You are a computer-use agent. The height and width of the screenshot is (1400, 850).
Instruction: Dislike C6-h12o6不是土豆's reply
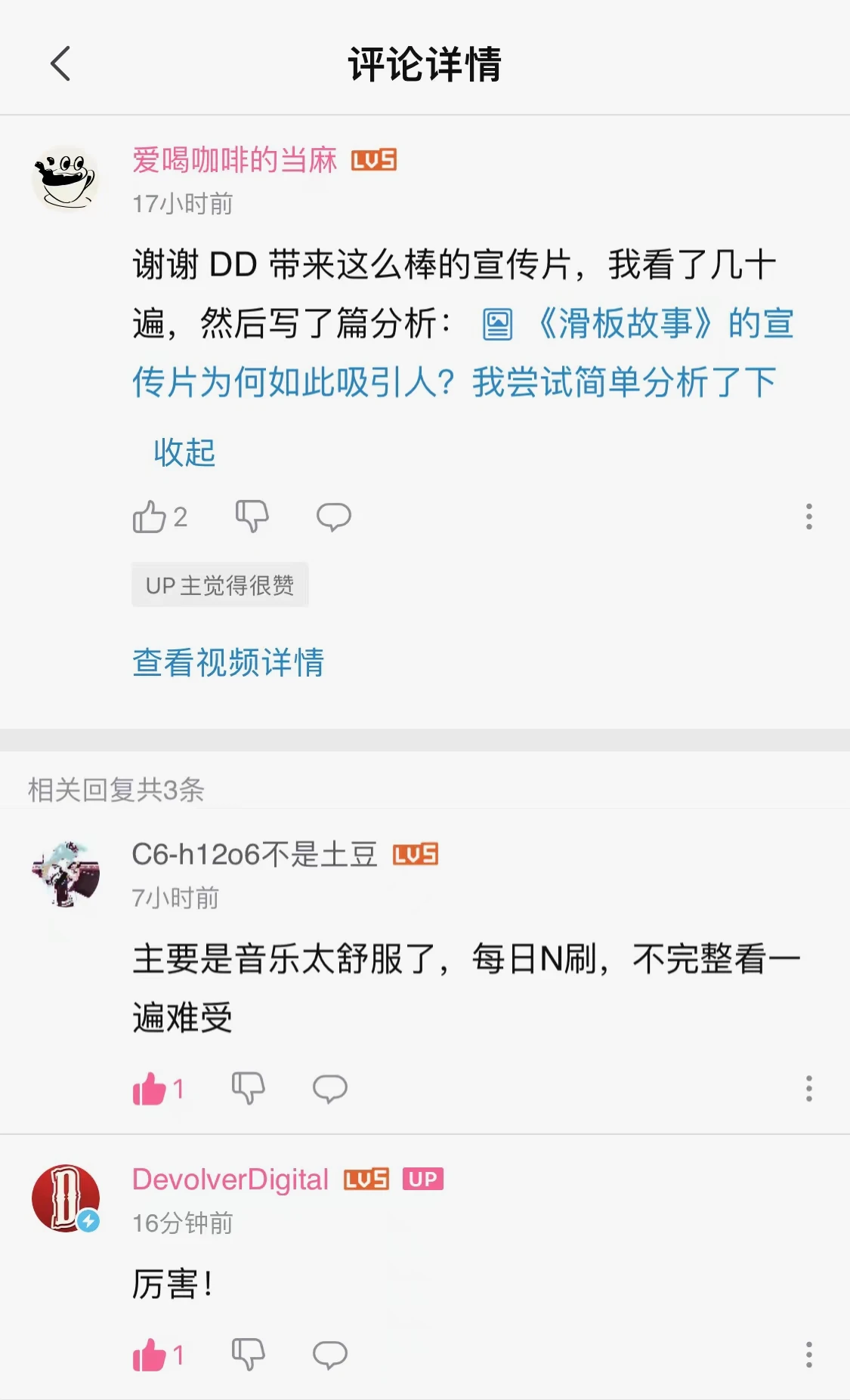pyautogui.click(x=248, y=1089)
